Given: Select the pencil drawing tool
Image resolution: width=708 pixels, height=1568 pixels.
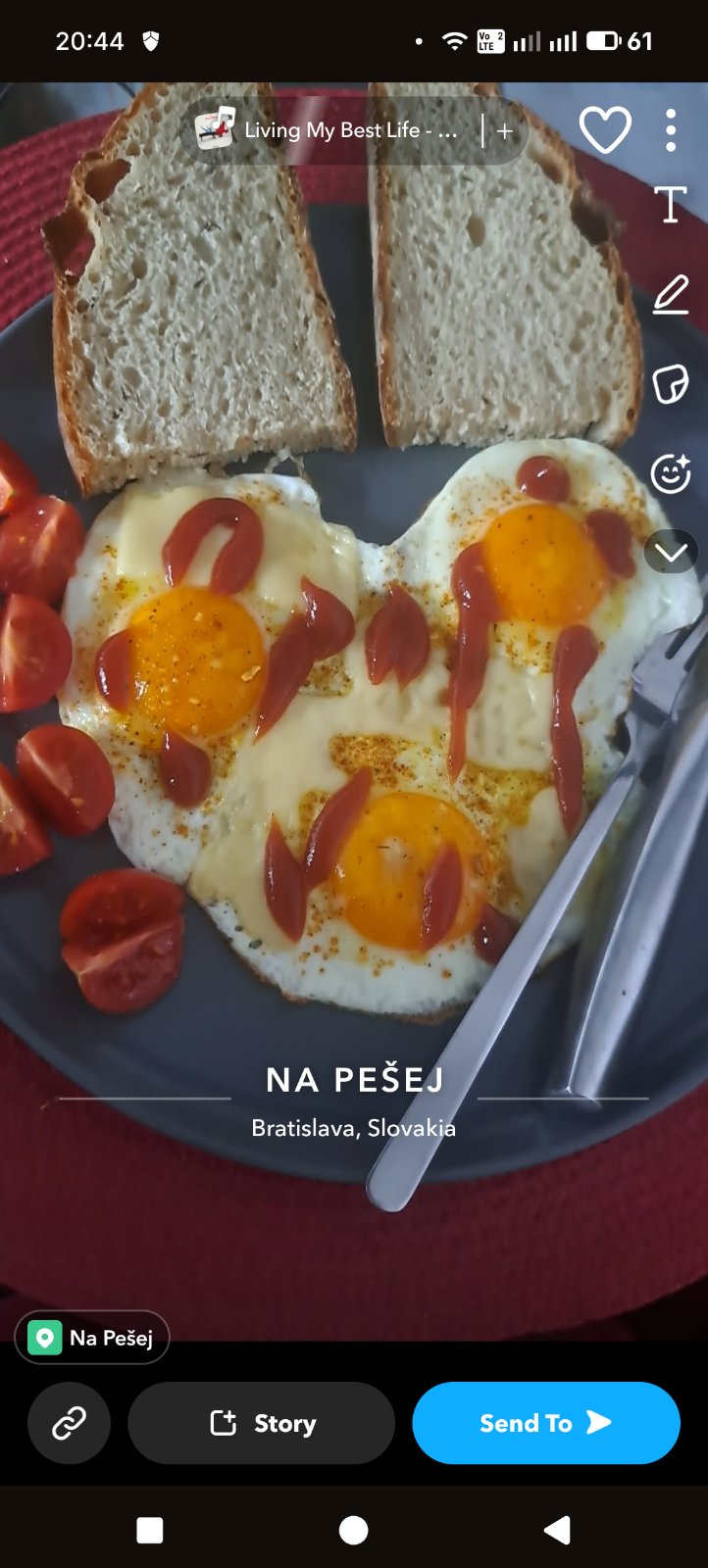Looking at the screenshot, I should pyautogui.click(x=671, y=295).
